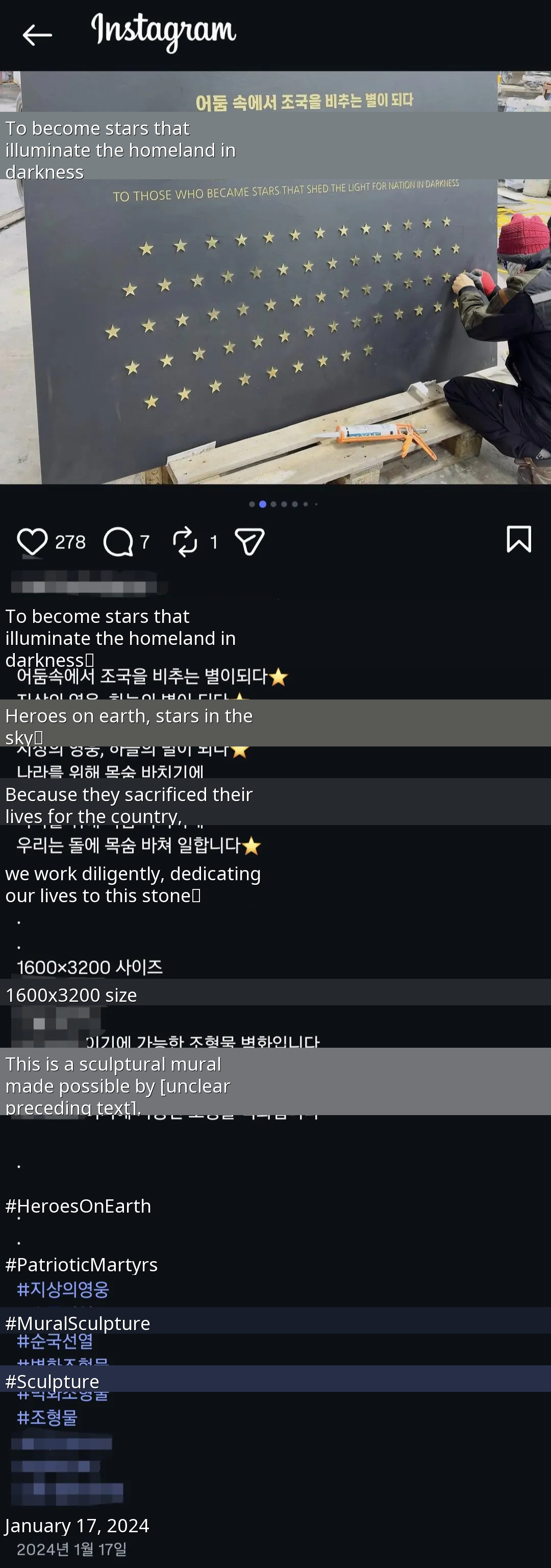This screenshot has width=551, height=1568.
Task: Go back using the arrow icon
Action: (37, 35)
